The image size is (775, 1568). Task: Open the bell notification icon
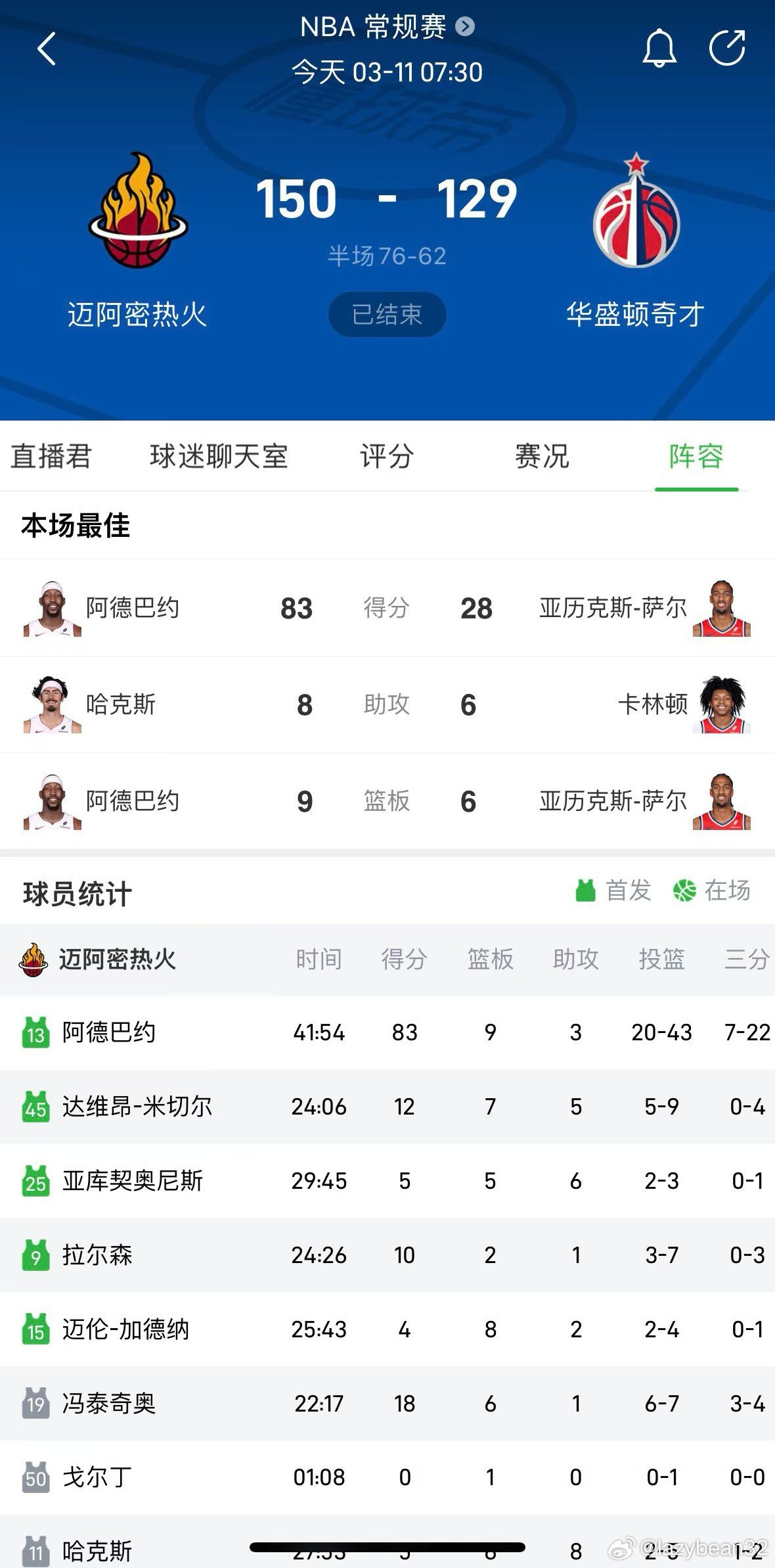pyautogui.click(x=659, y=47)
